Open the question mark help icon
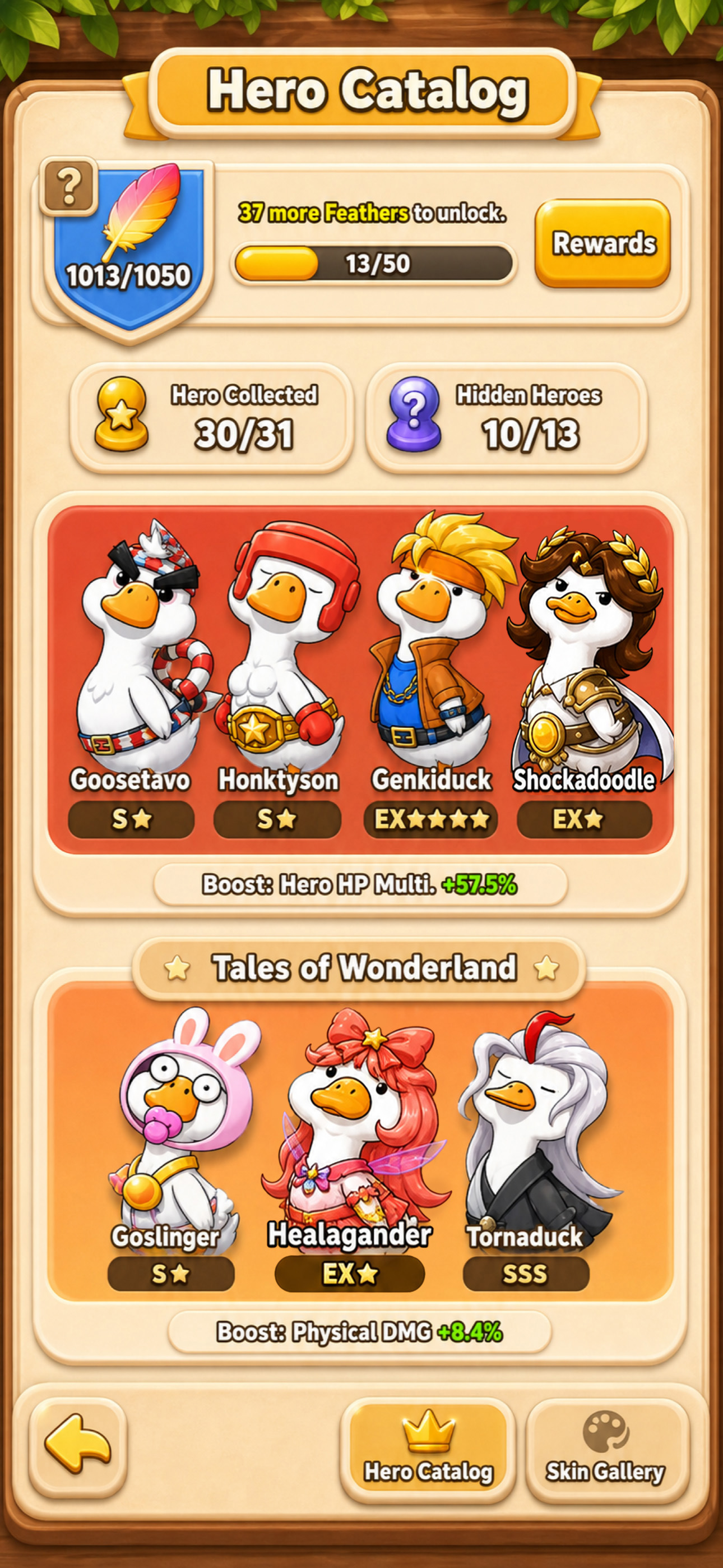 pyautogui.click(x=69, y=187)
